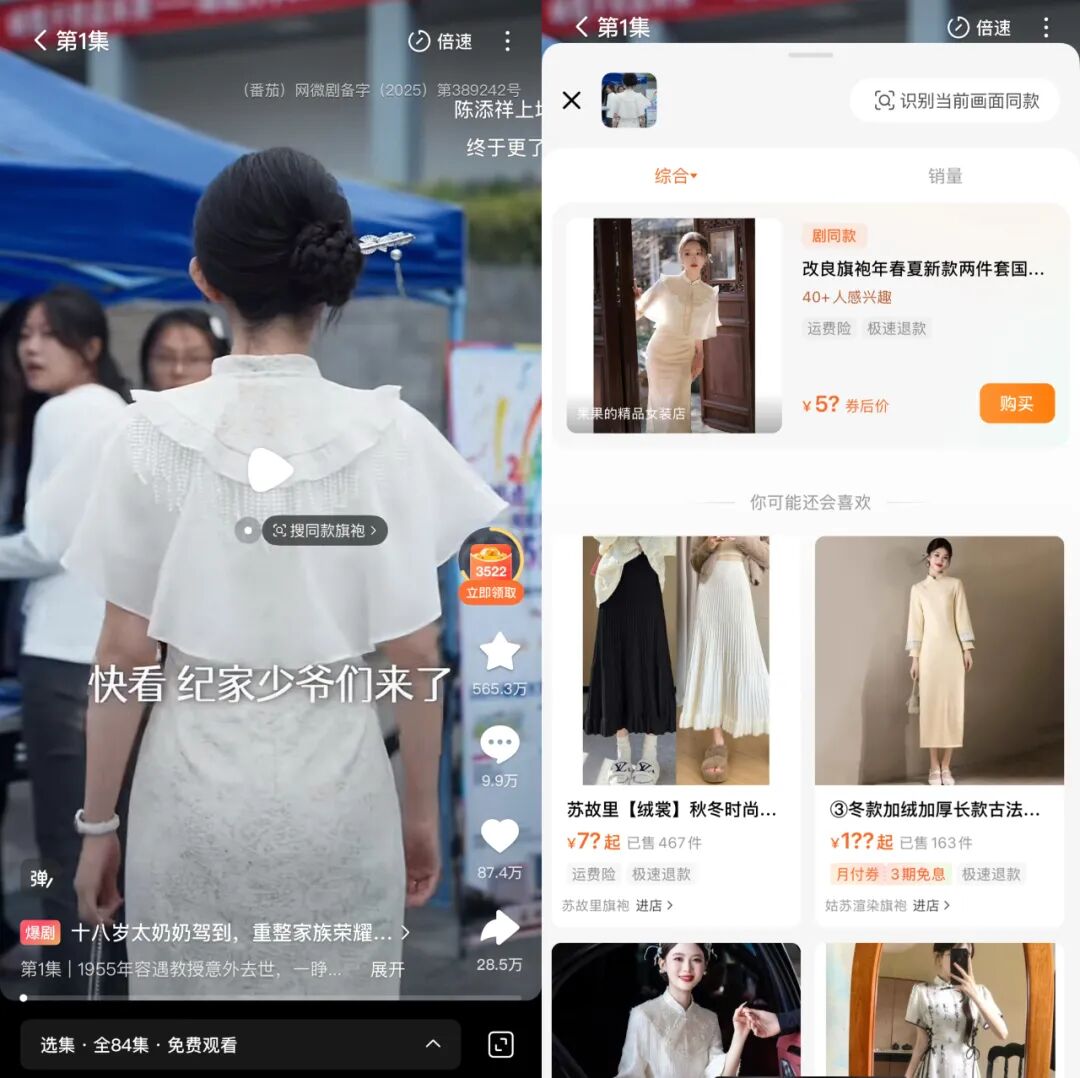The height and width of the screenshot is (1078, 1080).
Task: Toggle the 弹 danmaku button
Action: (40, 879)
